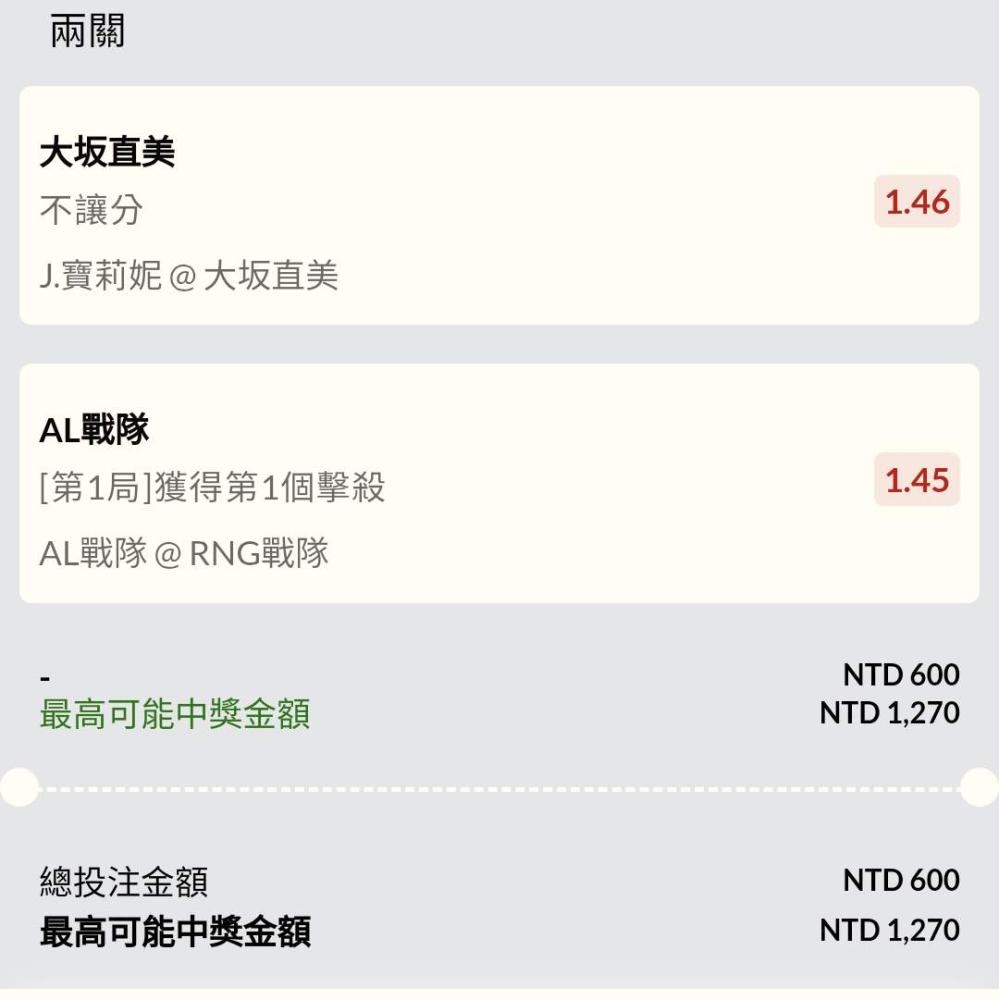Open the AL戰隊 first-kill bet card
The width and height of the screenshot is (999, 1000).
498,484
